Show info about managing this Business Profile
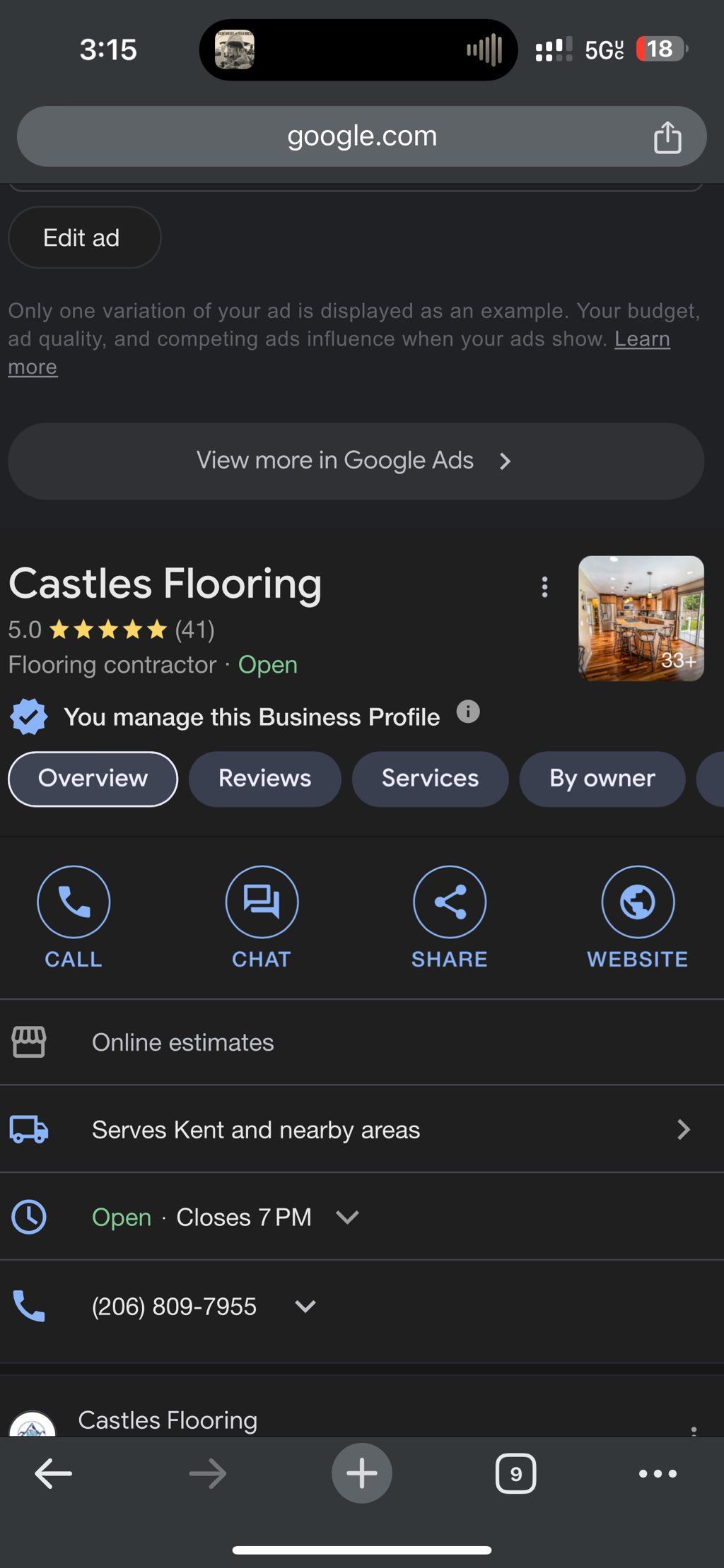 point(468,712)
